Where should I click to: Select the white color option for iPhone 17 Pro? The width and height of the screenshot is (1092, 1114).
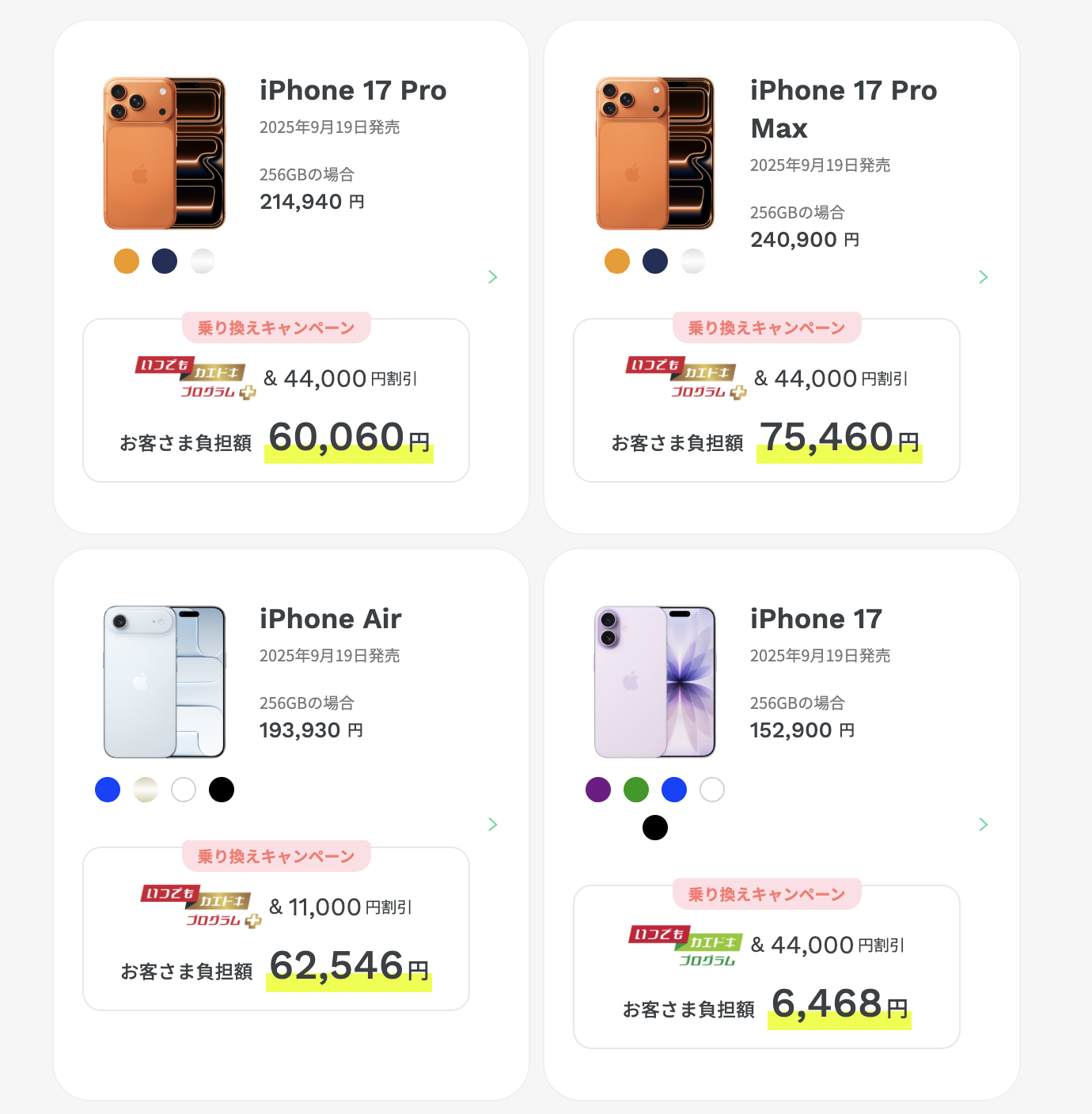(x=202, y=261)
